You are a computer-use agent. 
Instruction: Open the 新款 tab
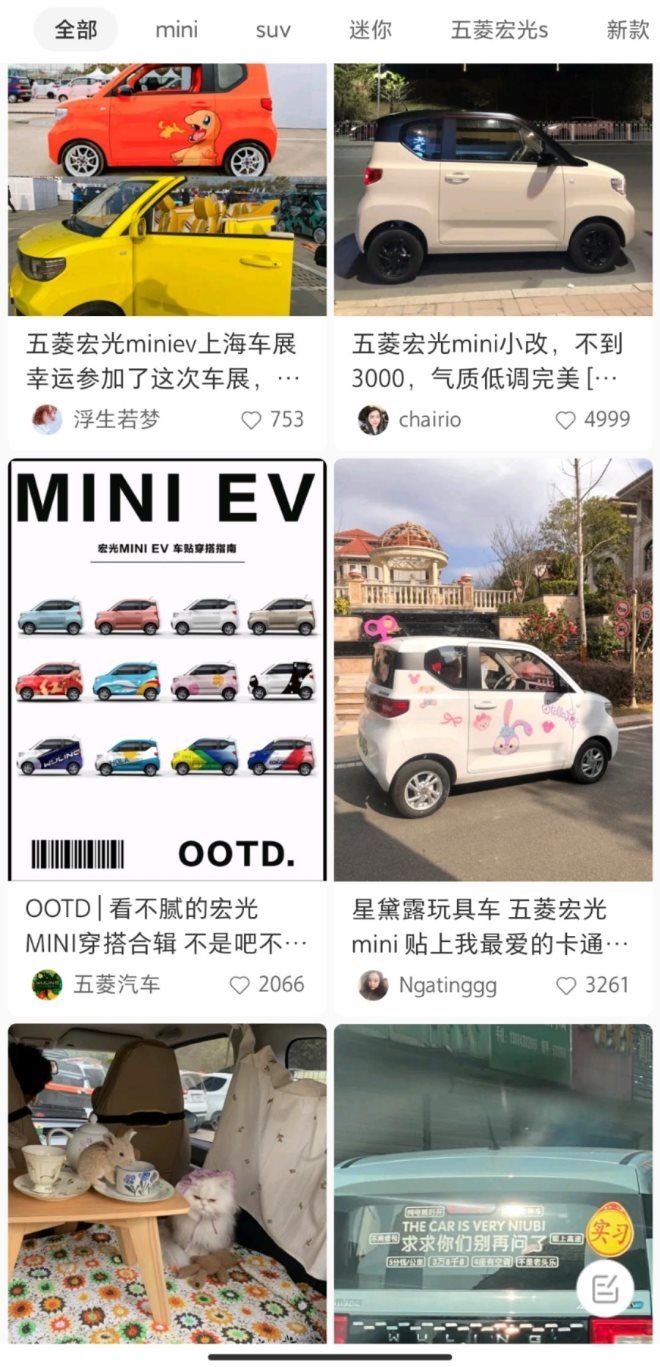[x=628, y=30]
